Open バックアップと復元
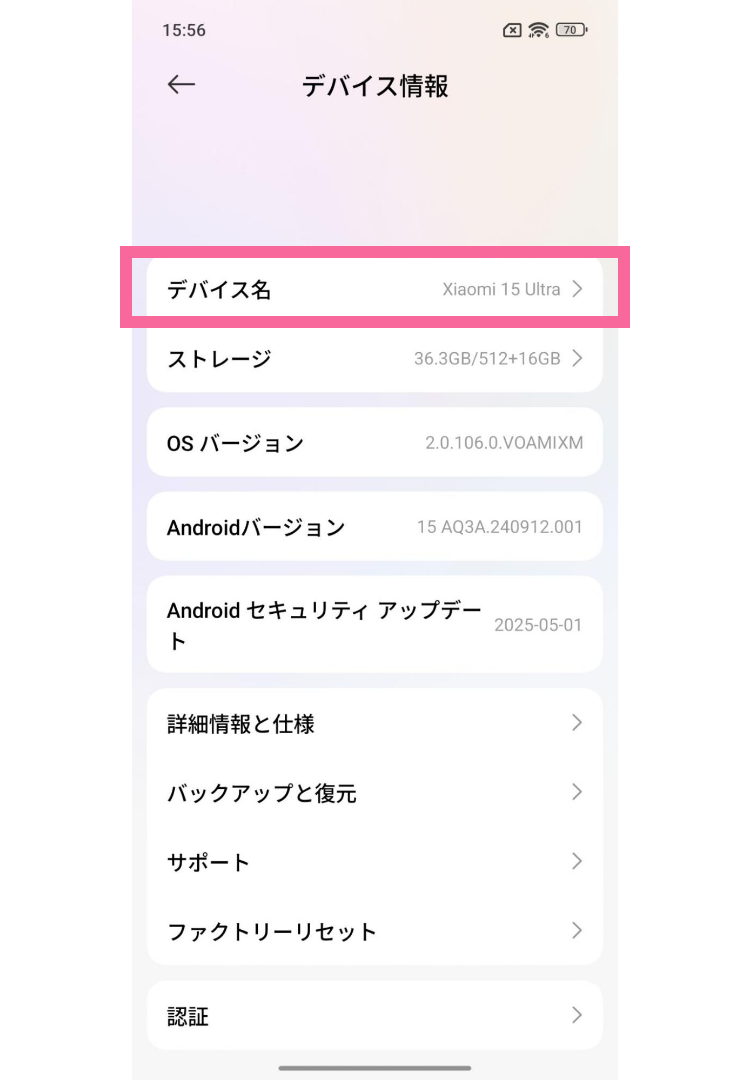This screenshot has width=750, height=1080. [374, 793]
